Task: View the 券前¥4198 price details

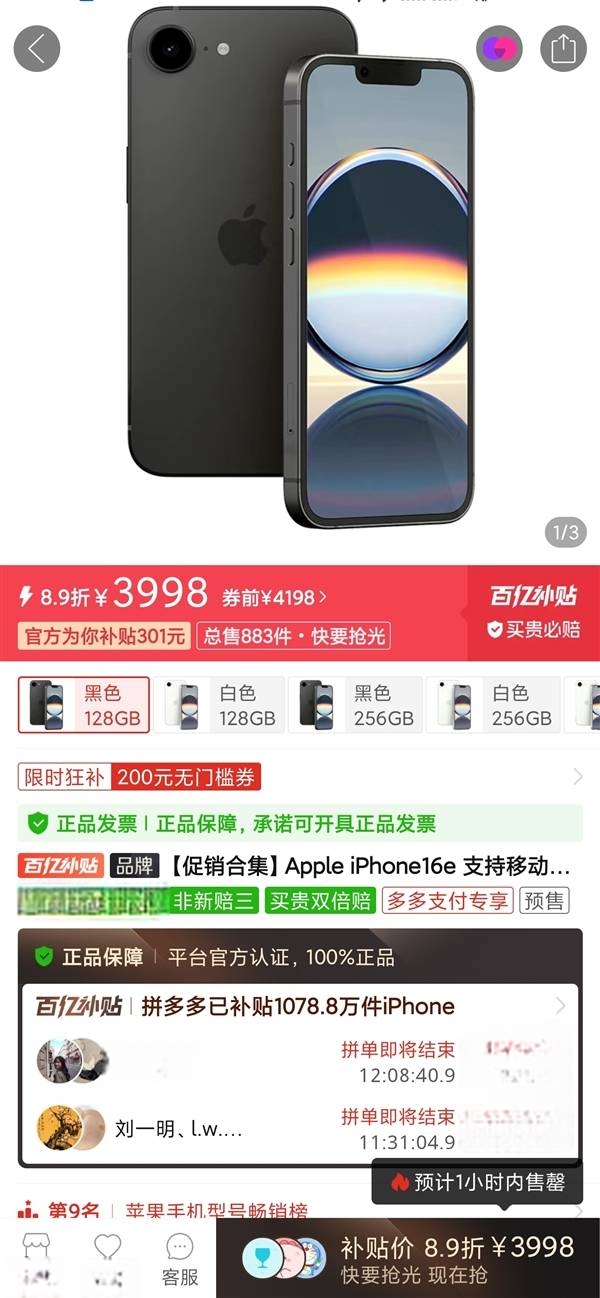Action: (274, 598)
